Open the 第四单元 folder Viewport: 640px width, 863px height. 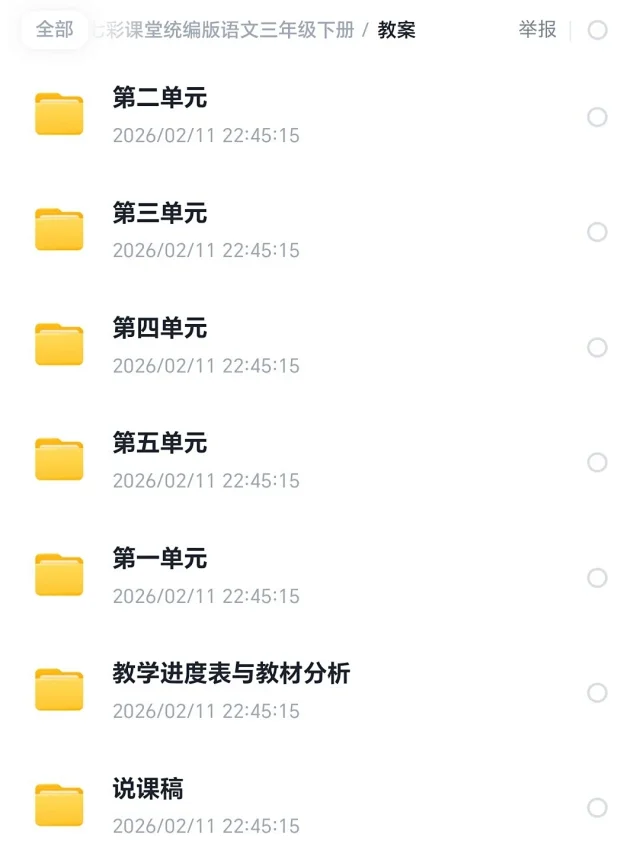pyautogui.click(x=160, y=328)
